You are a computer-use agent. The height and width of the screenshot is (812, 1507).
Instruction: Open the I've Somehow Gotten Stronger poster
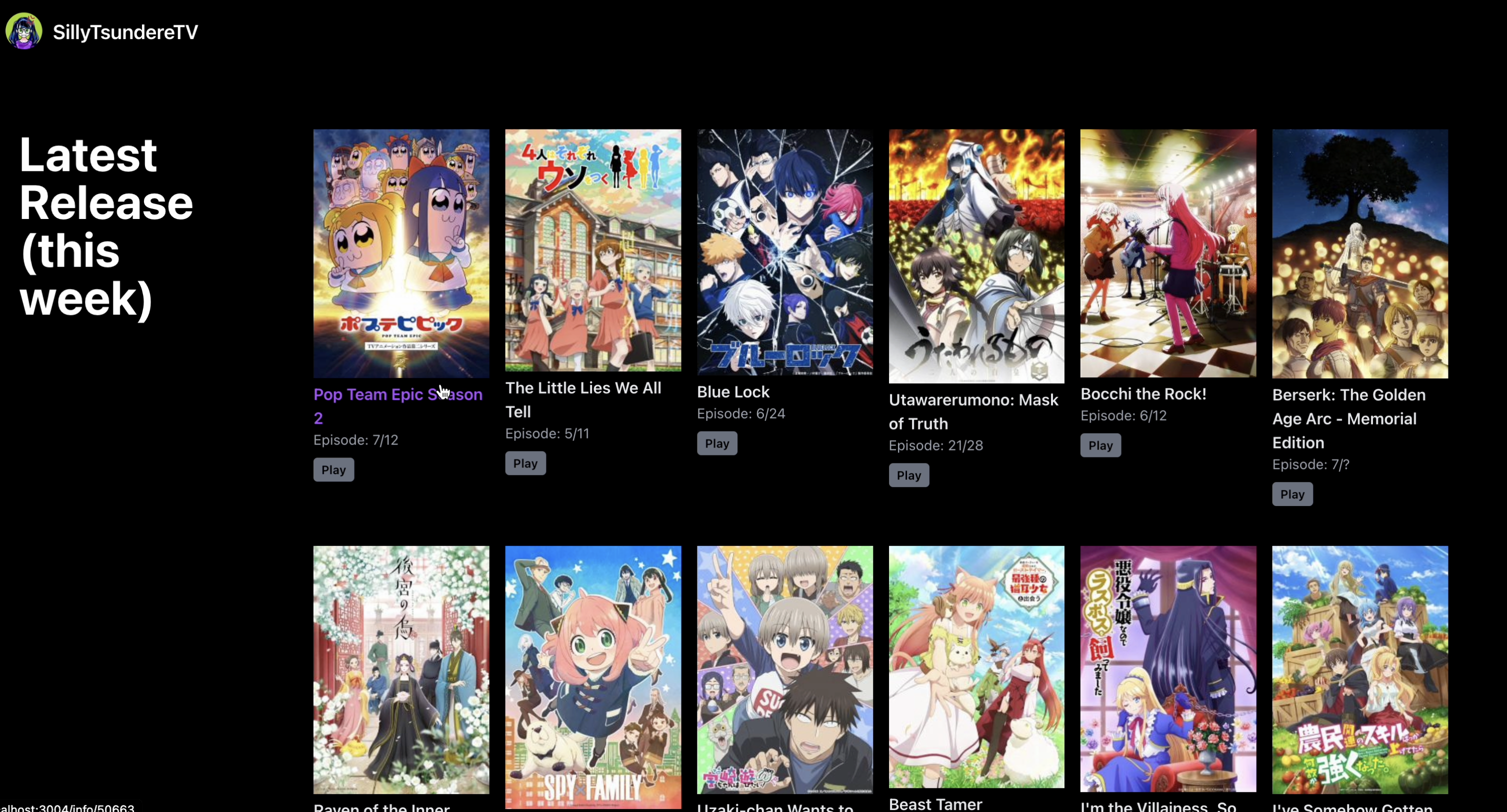click(x=1359, y=670)
